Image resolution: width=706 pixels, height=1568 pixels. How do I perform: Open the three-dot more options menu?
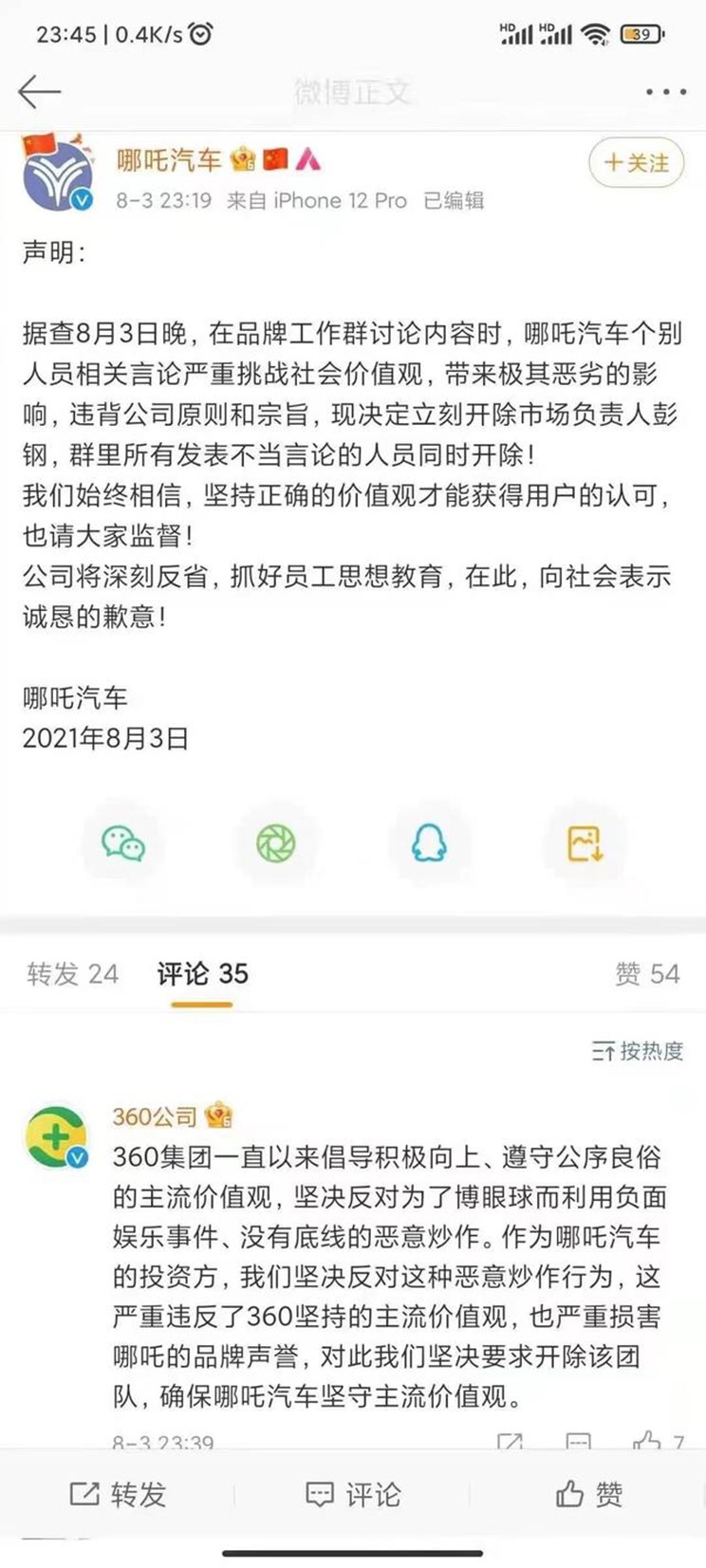667,92
